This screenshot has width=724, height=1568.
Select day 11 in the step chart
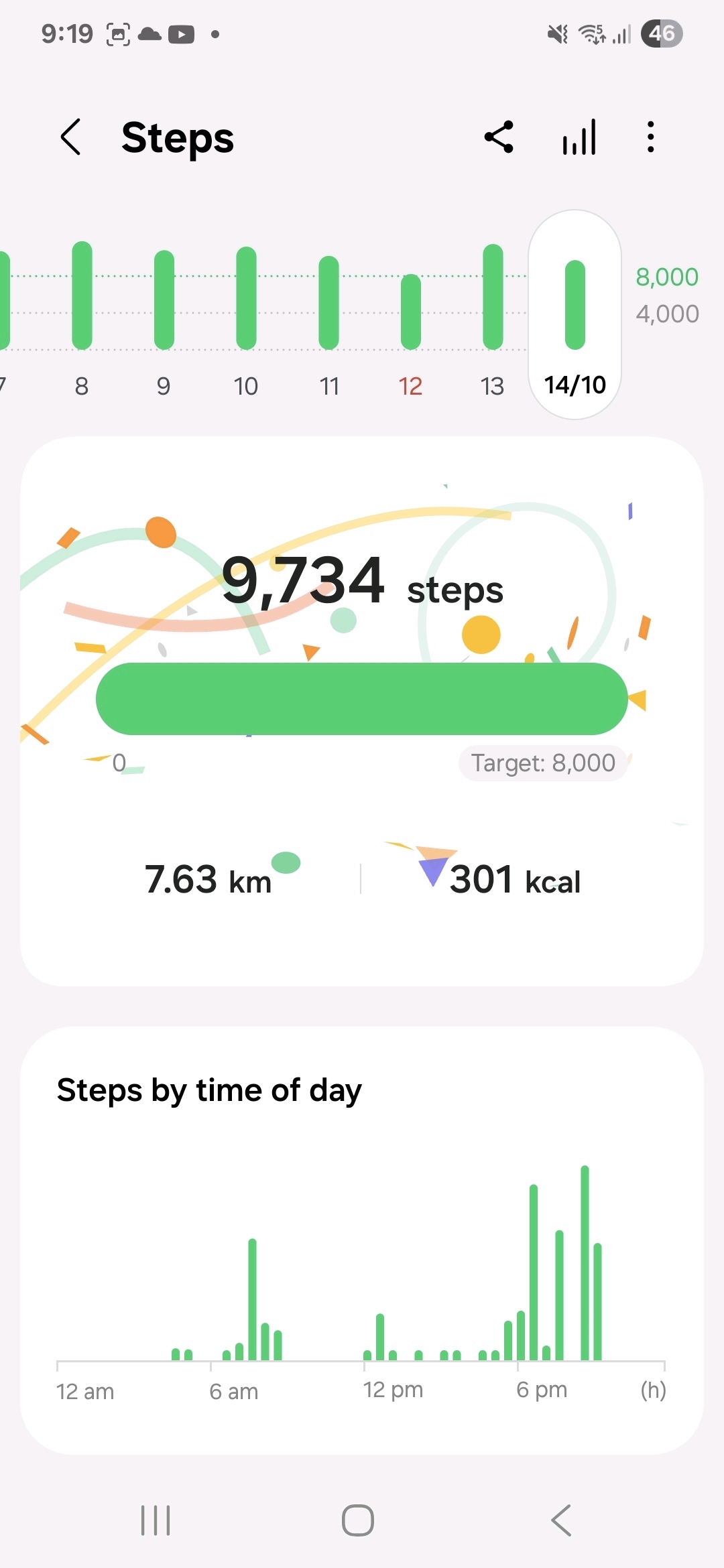pyautogui.click(x=328, y=315)
